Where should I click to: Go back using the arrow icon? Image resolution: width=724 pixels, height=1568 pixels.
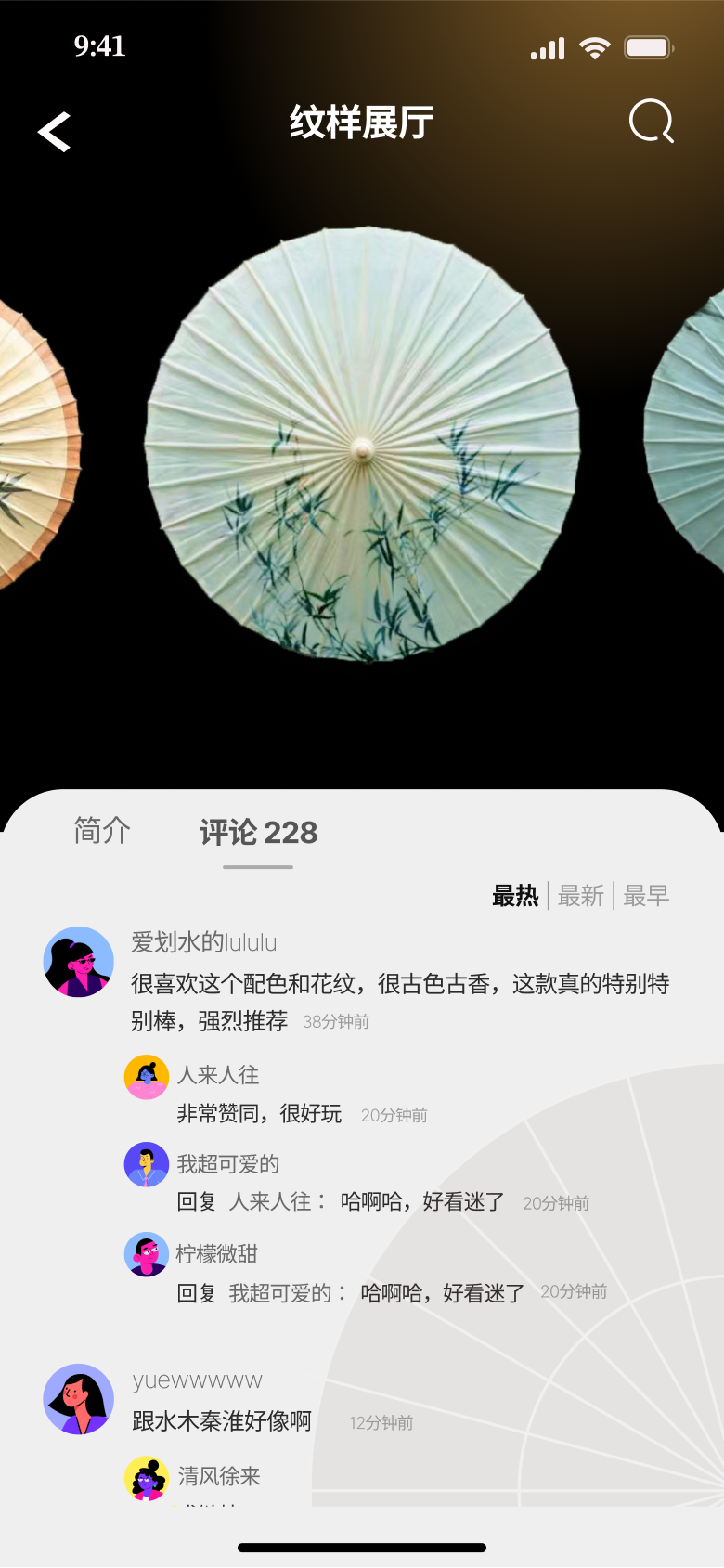(54, 132)
